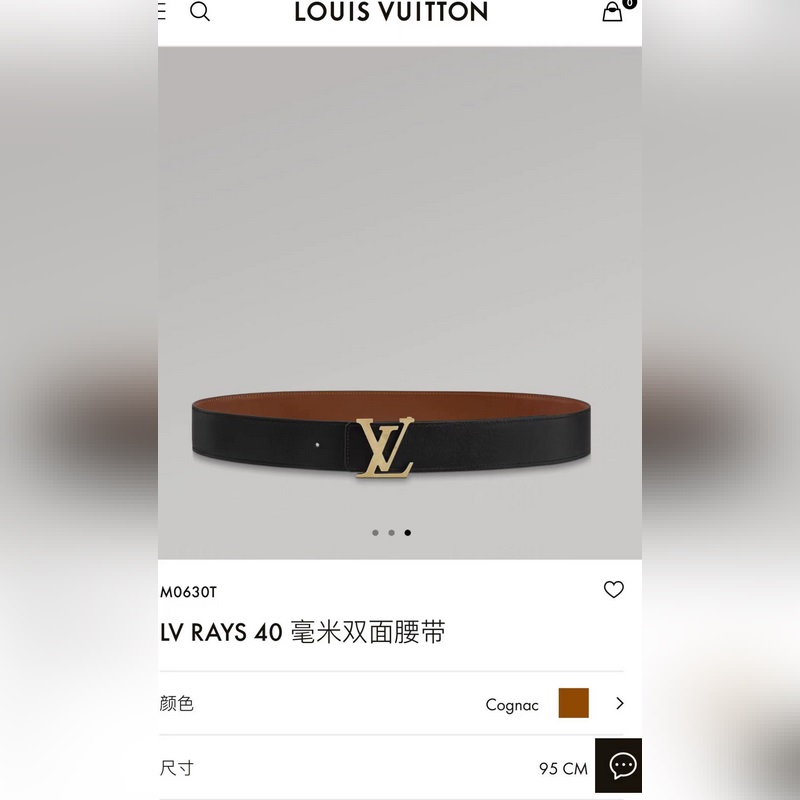This screenshot has width=800, height=800.
Task: Jump to the first product image dot
Action: pyautogui.click(x=375, y=533)
